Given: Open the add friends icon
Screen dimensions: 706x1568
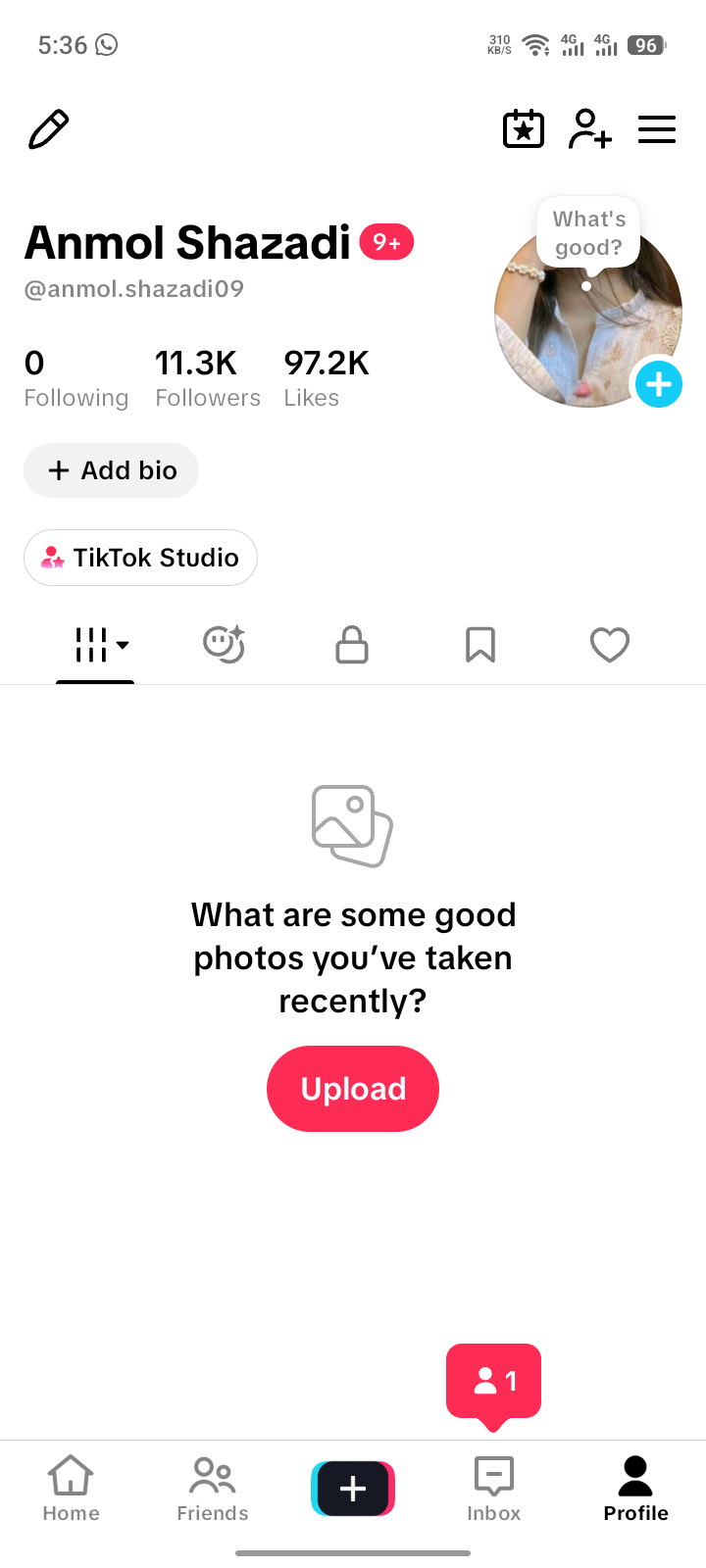Looking at the screenshot, I should click(x=590, y=128).
